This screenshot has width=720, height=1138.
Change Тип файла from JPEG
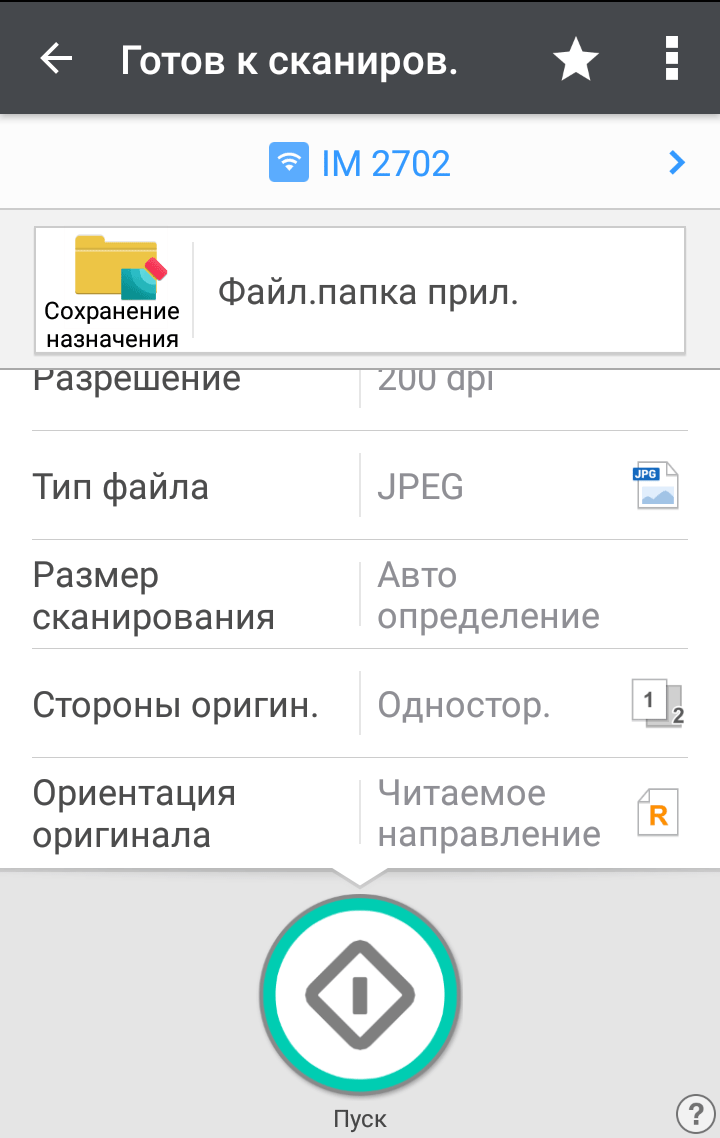(360, 487)
